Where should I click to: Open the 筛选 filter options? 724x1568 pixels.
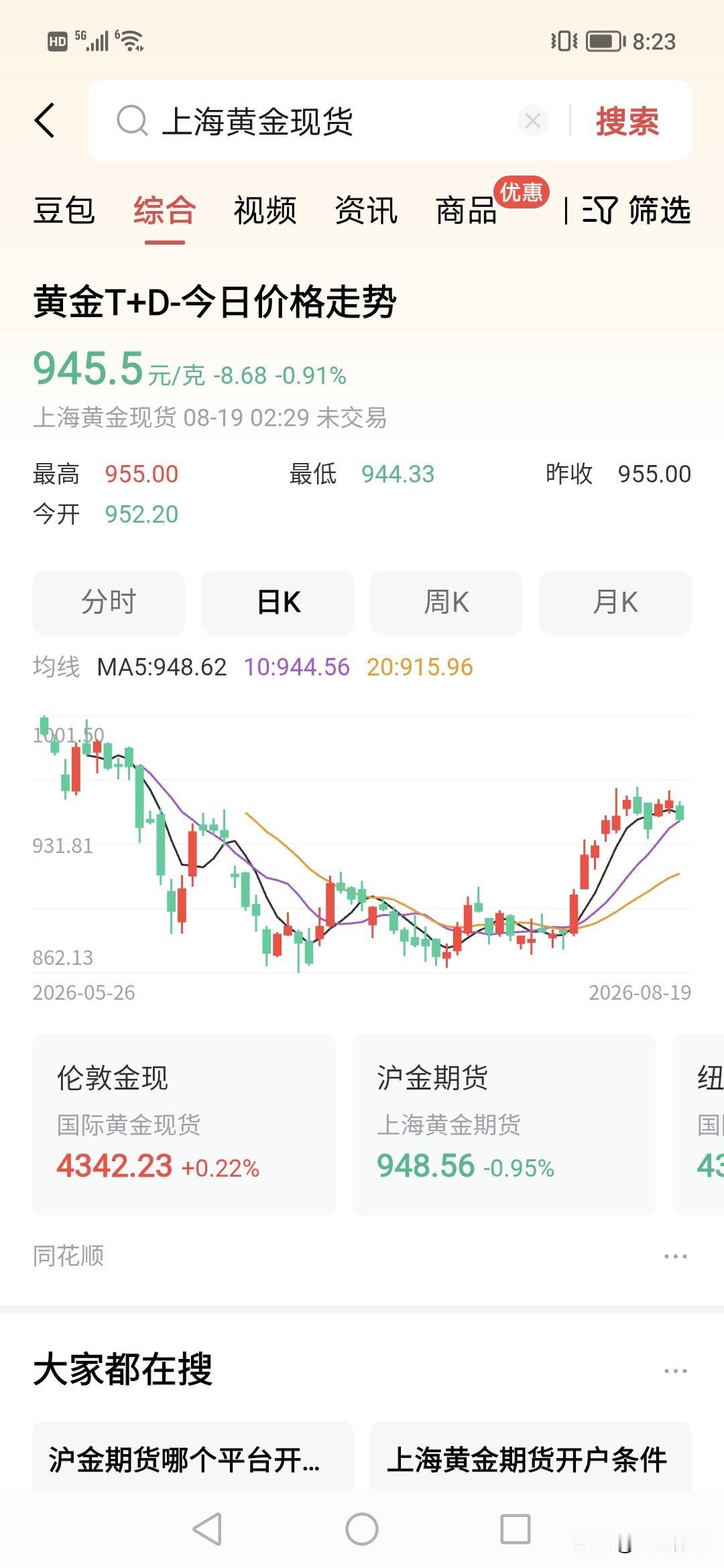[636, 210]
